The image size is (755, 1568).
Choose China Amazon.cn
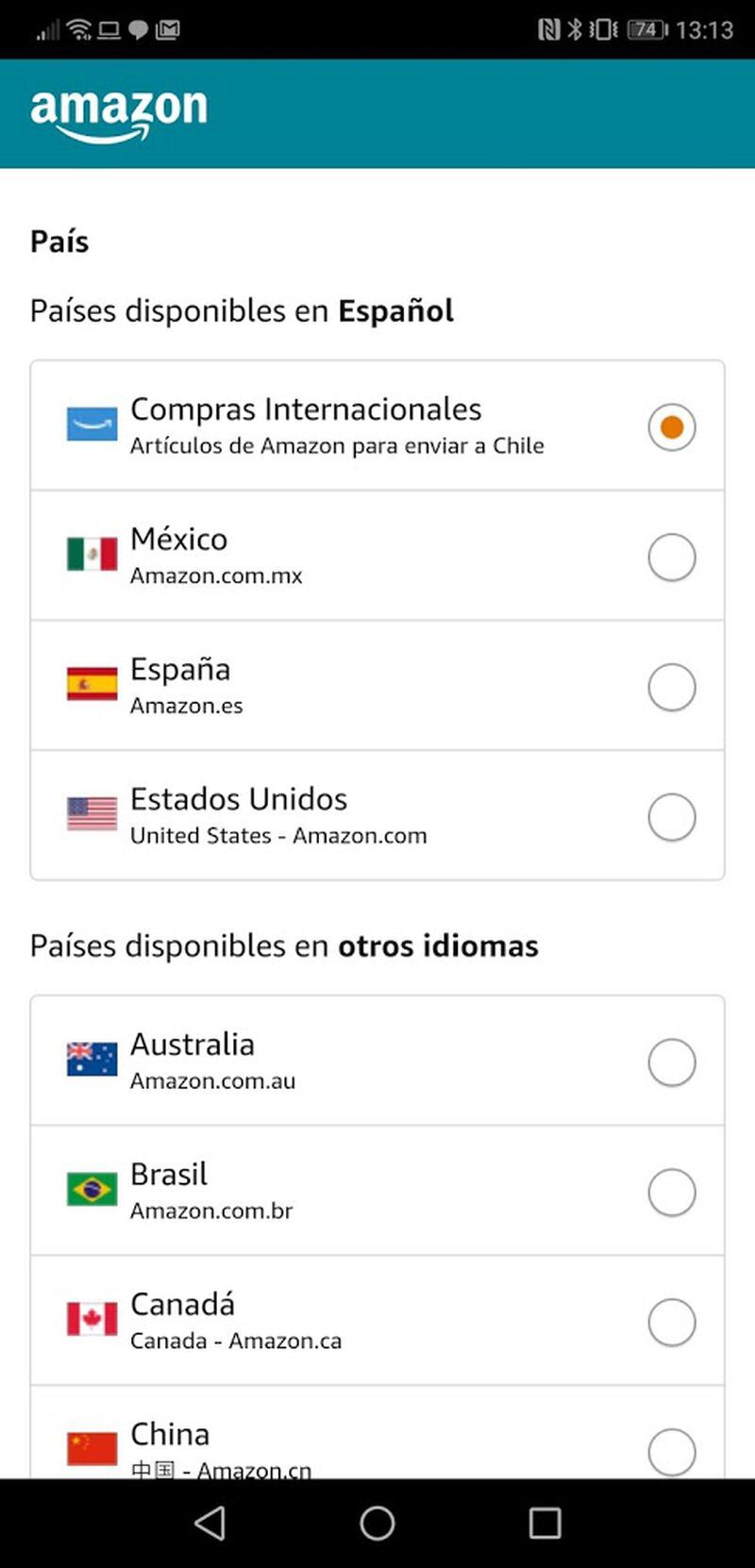pos(377,1432)
